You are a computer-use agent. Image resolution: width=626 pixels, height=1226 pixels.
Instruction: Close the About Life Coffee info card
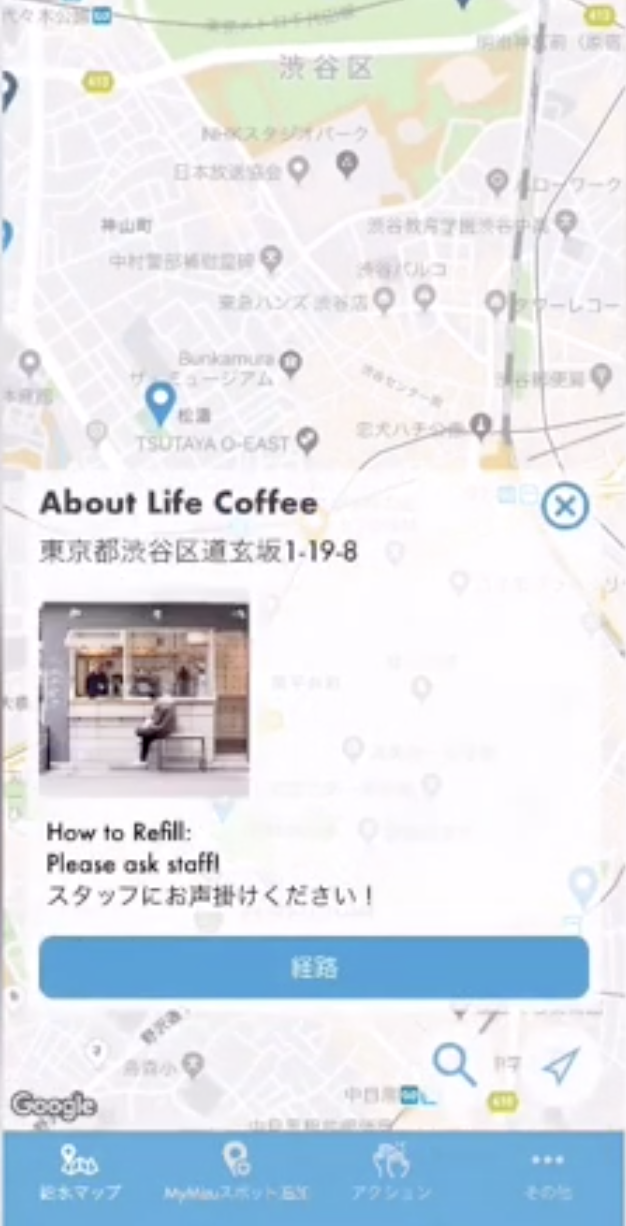point(565,507)
